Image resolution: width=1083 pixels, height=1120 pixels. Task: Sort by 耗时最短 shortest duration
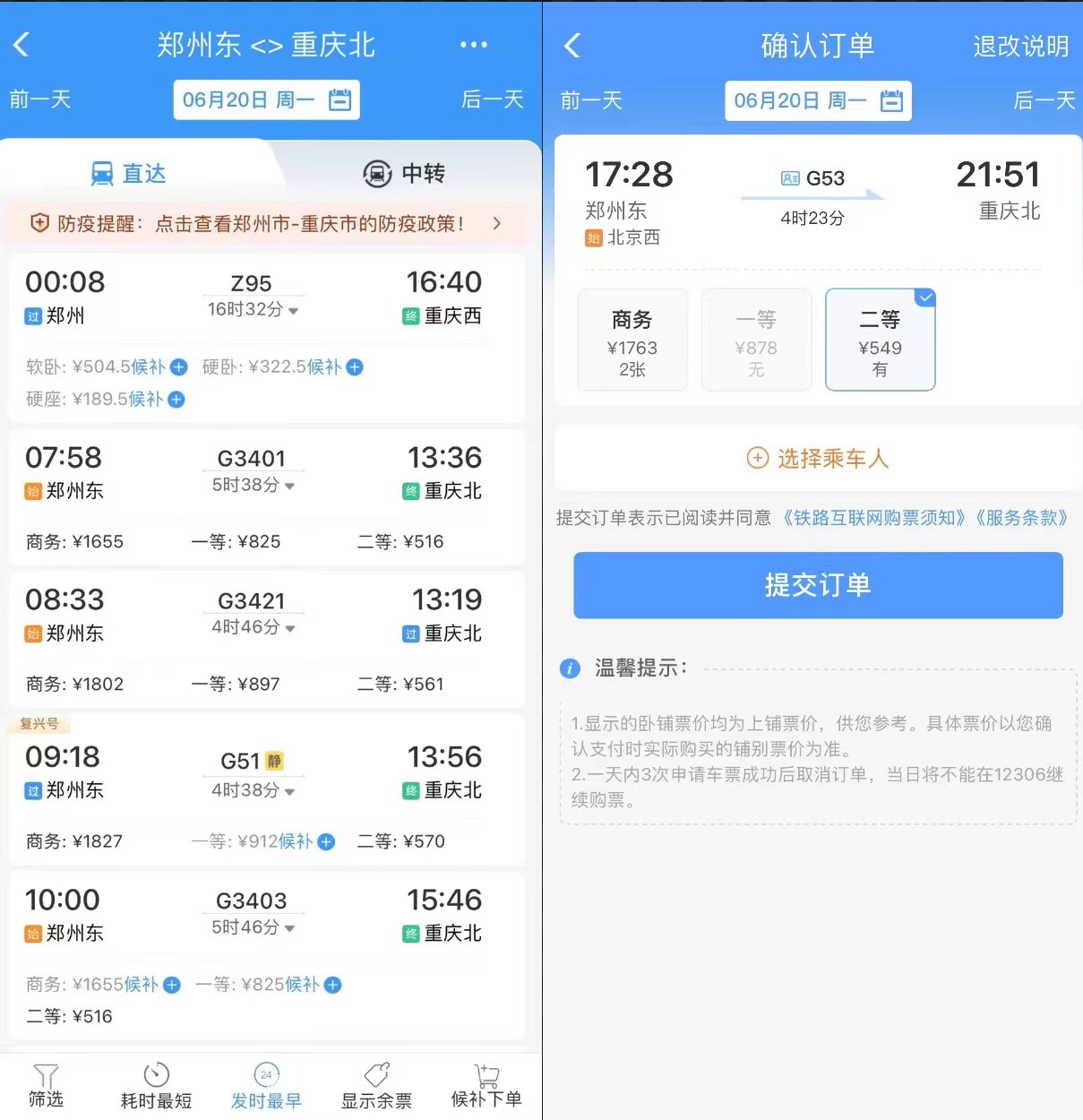tap(156, 1086)
